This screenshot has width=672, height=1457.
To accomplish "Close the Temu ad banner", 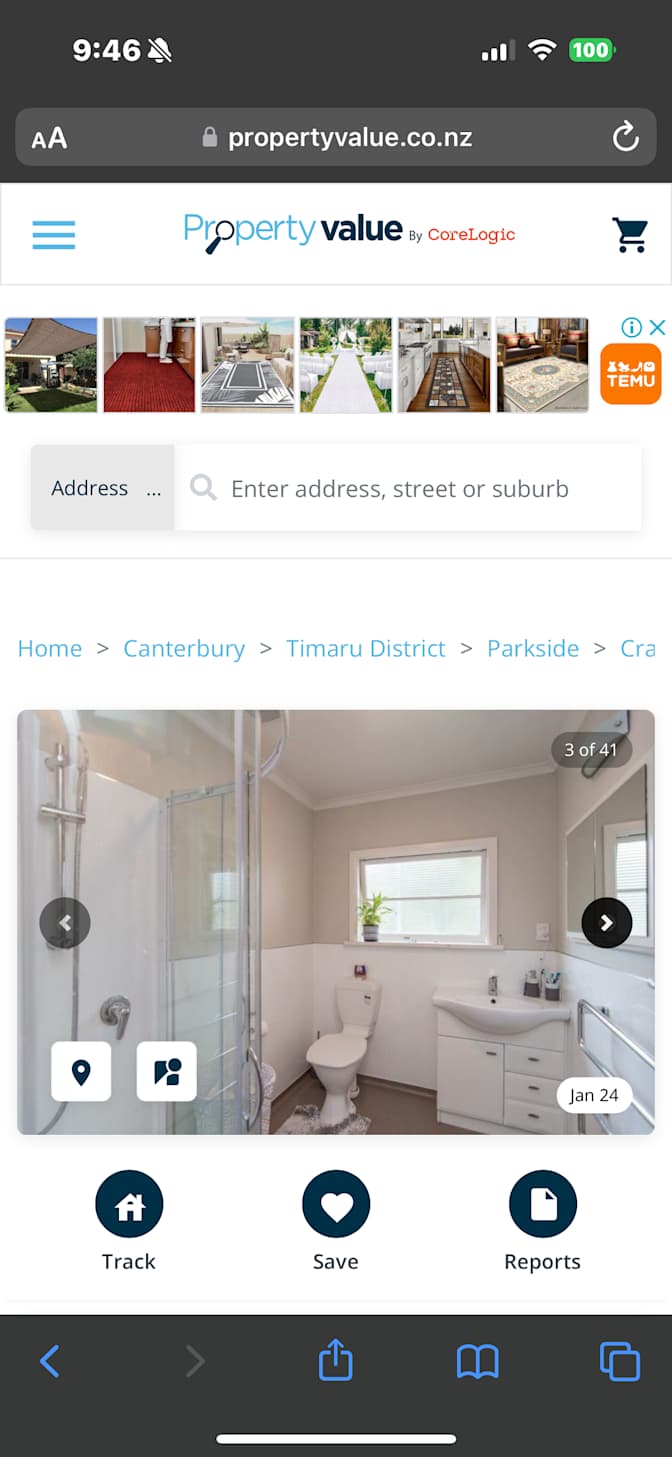I will pyautogui.click(x=657, y=327).
